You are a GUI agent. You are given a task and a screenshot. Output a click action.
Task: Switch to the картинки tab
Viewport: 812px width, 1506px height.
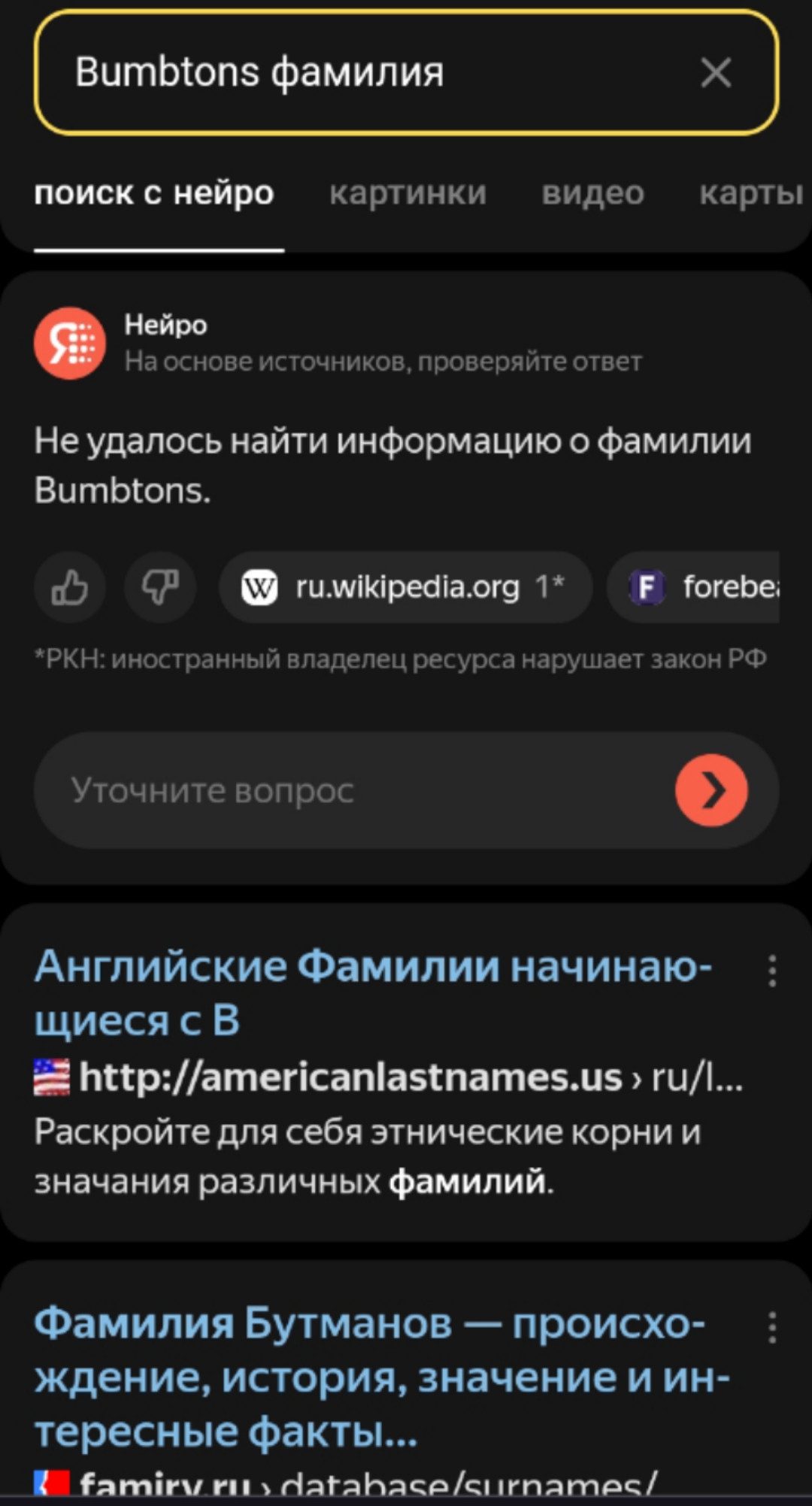pos(408,193)
